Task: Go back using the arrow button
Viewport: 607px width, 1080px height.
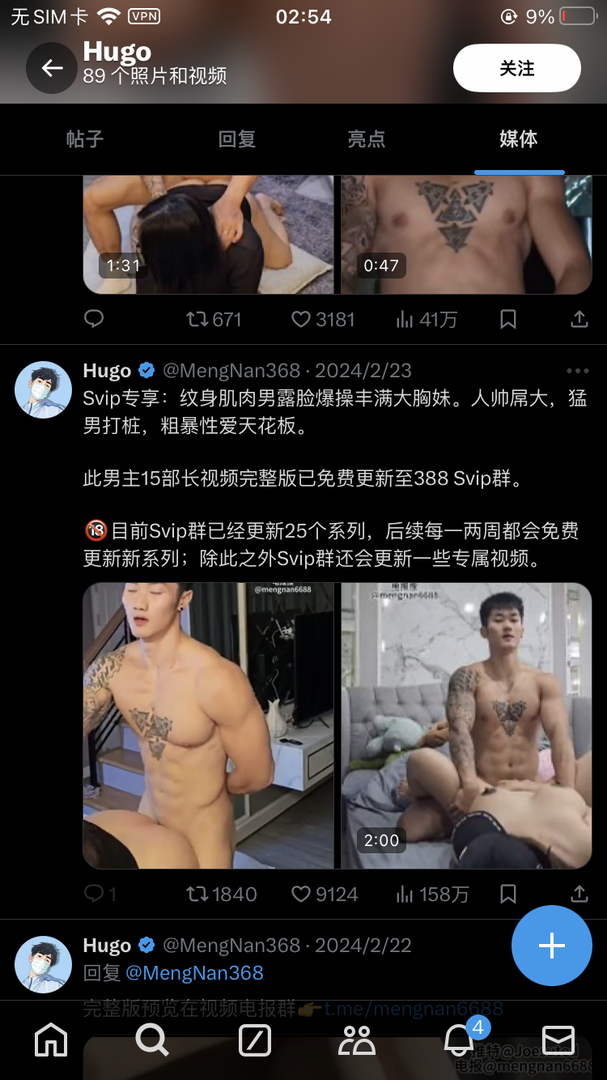Action: click(x=52, y=68)
